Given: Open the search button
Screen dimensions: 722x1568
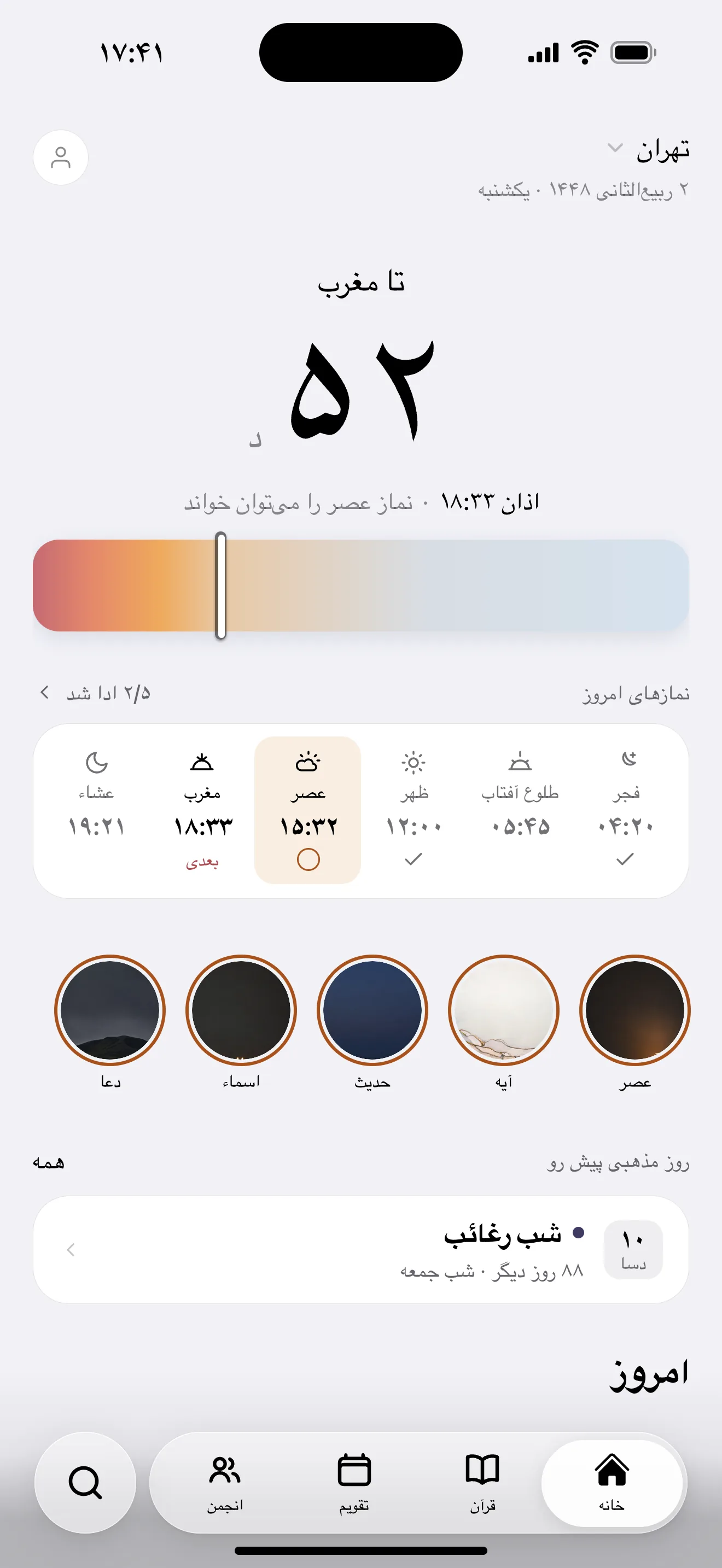Looking at the screenshot, I should [x=85, y=1482].
